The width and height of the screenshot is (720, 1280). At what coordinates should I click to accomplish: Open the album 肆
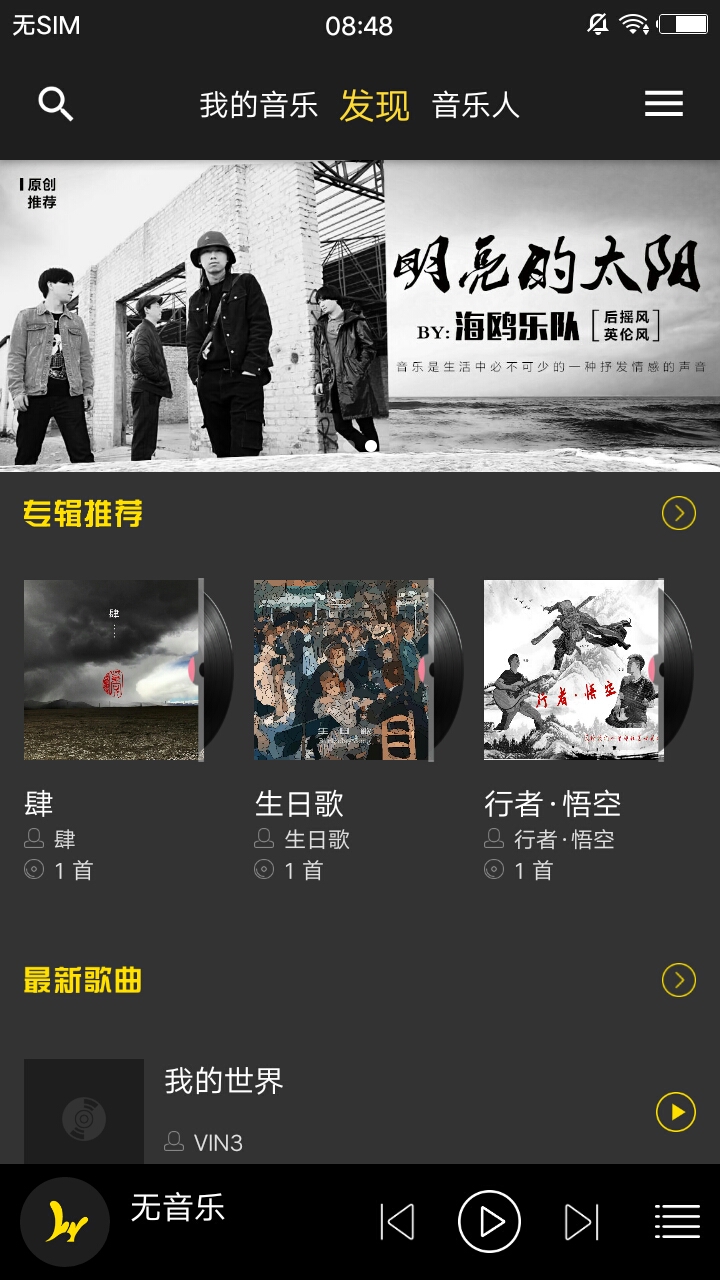[x=112, y=670]
